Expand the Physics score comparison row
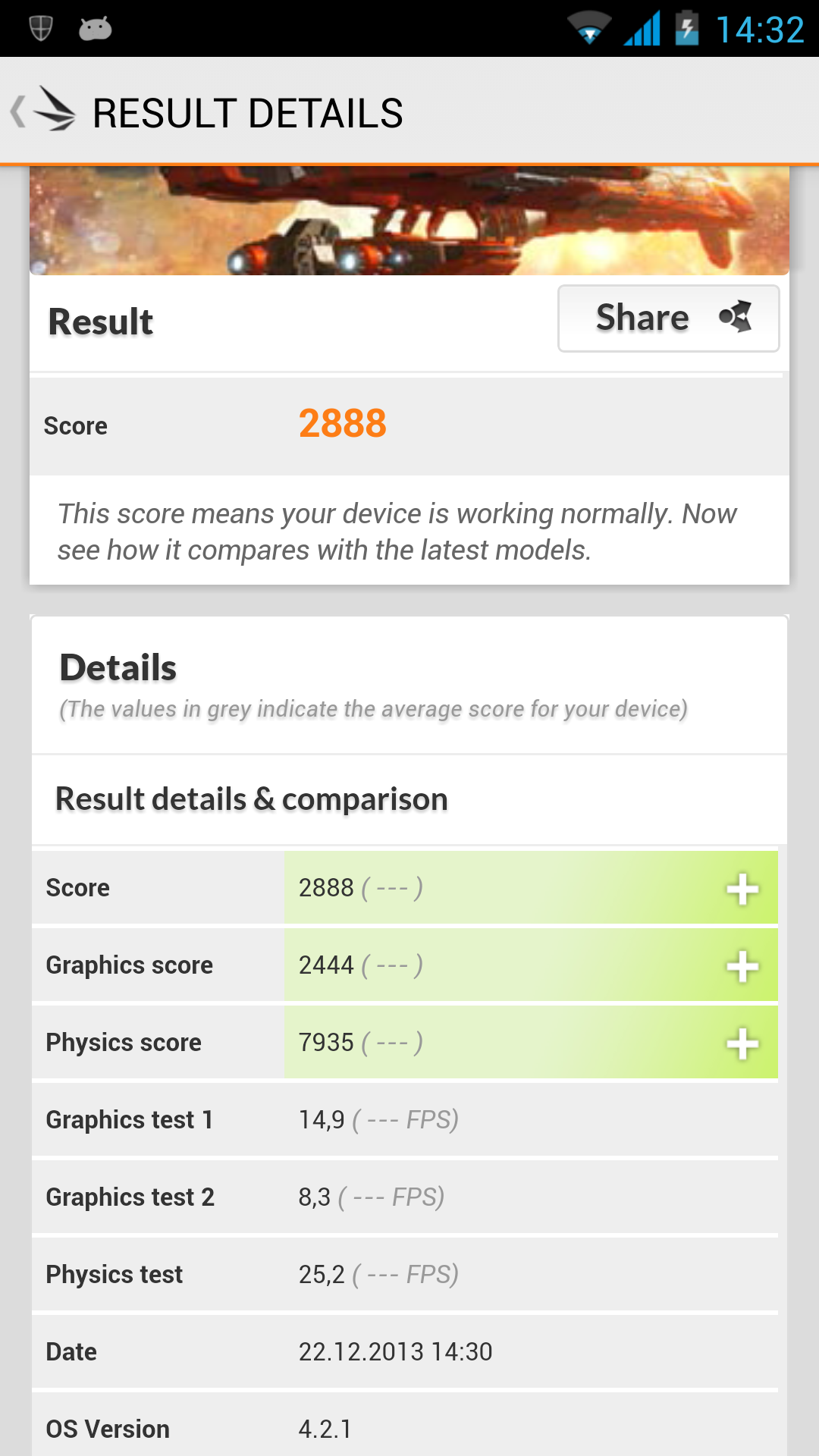This screenshot has width=819, height=1456. [742, 1043]
